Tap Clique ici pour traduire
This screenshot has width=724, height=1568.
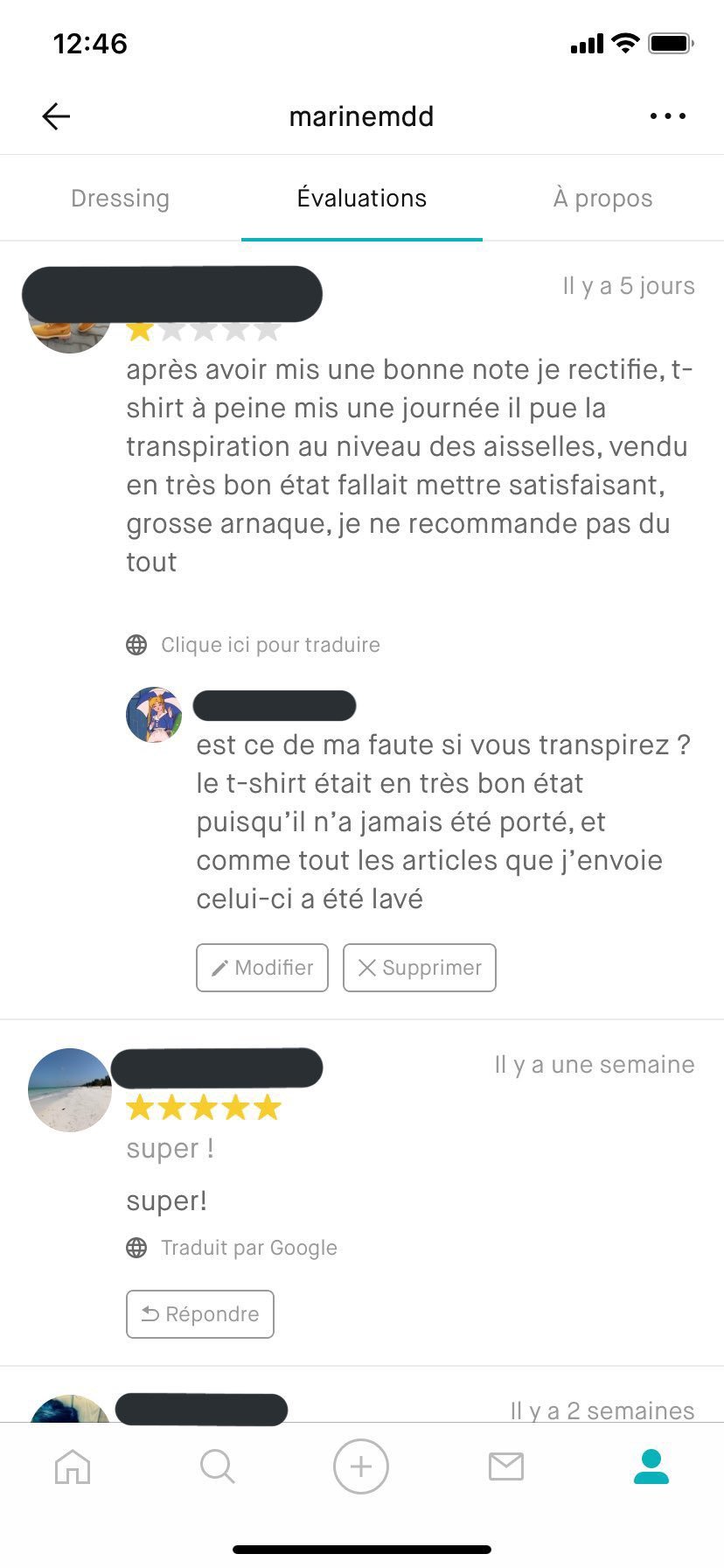[270, 645]
